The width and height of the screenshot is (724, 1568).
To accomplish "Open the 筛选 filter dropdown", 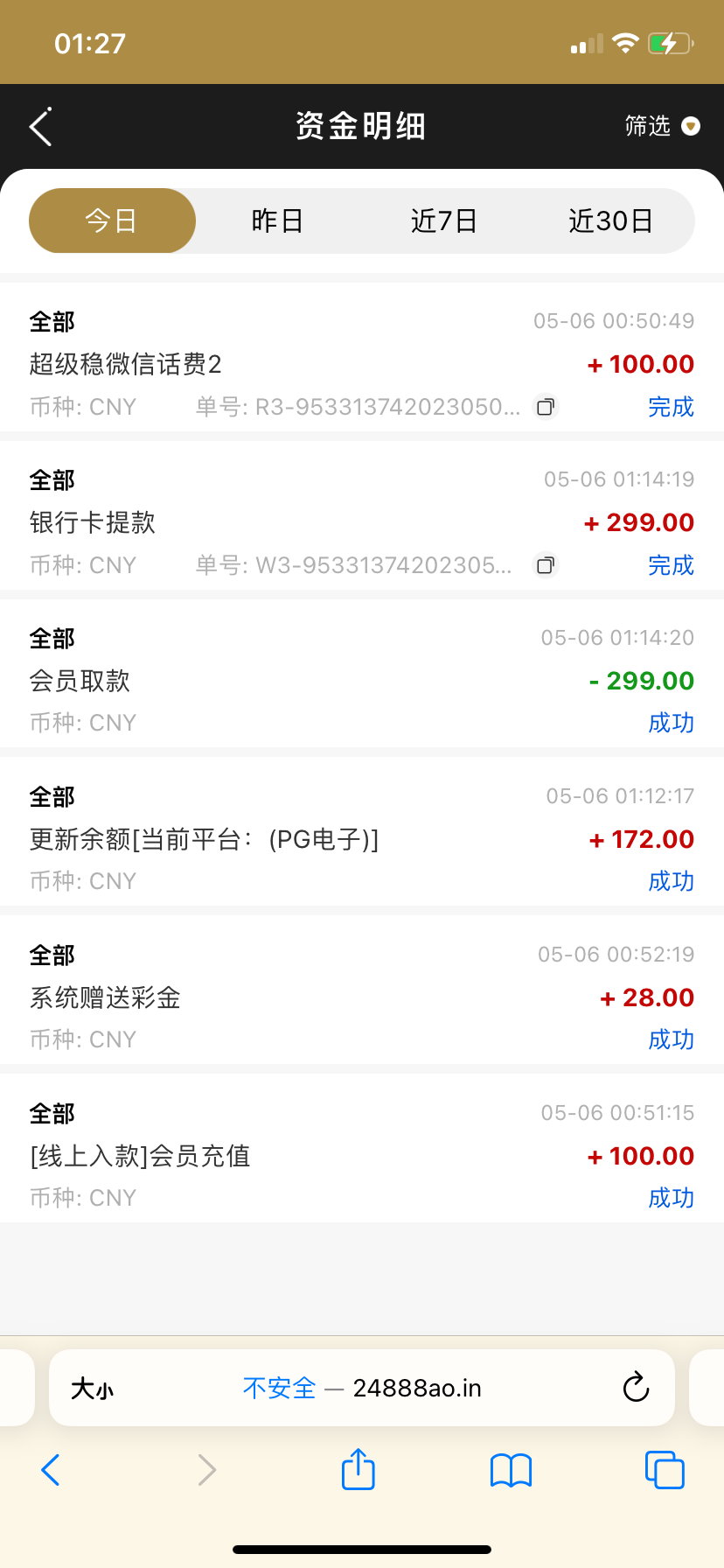I will [662, 127].
